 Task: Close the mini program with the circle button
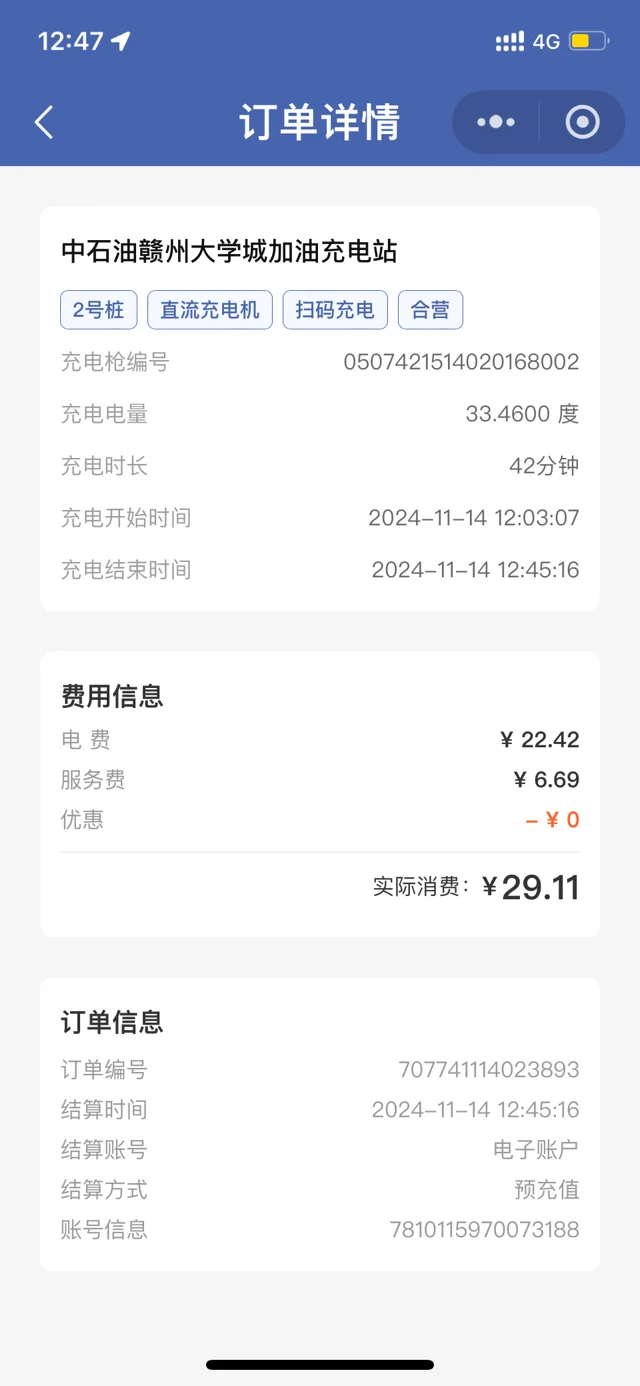[x=582, y=122]
